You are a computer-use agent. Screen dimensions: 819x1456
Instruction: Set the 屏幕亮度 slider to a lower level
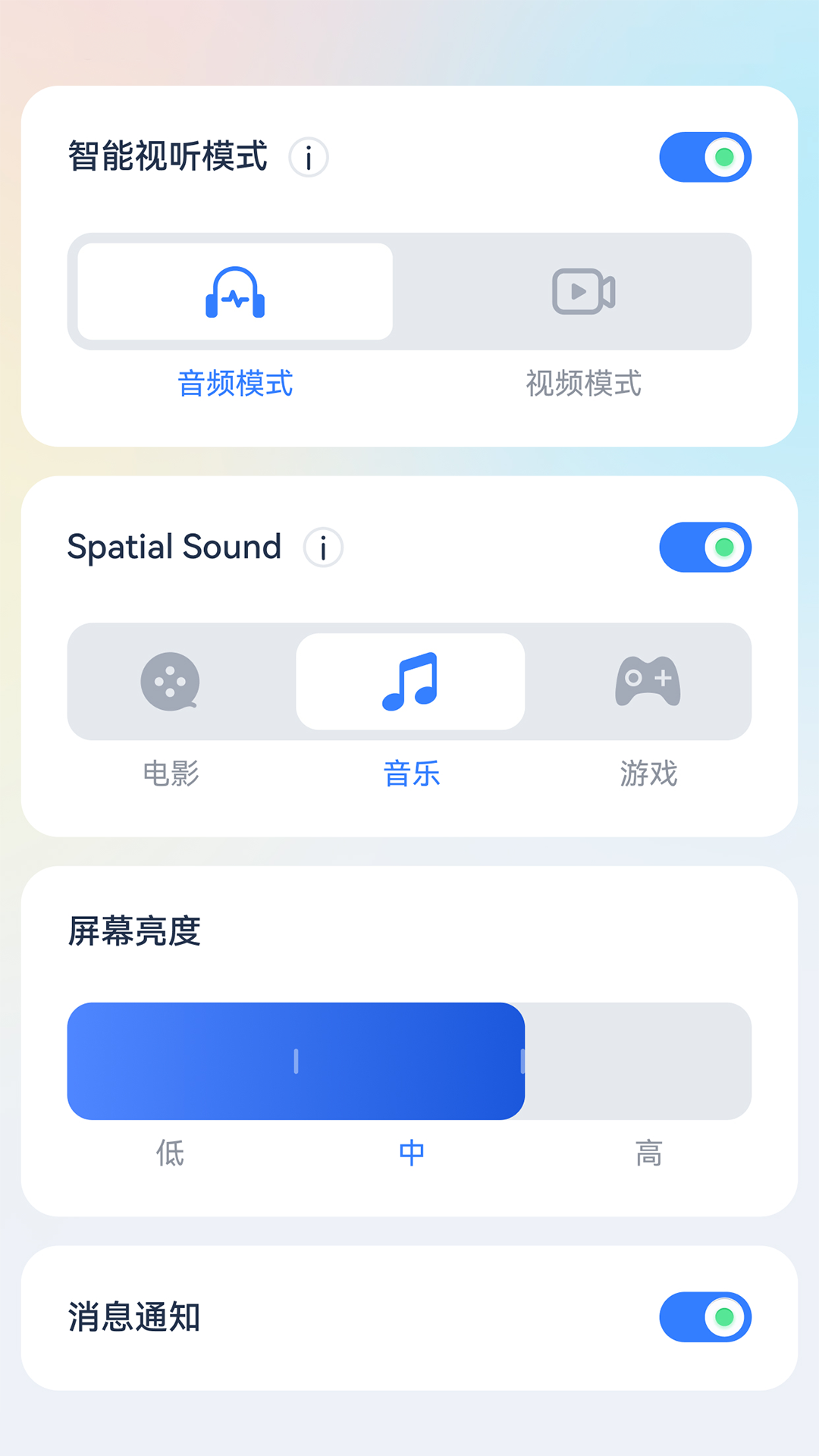(x=190, y=1062)
